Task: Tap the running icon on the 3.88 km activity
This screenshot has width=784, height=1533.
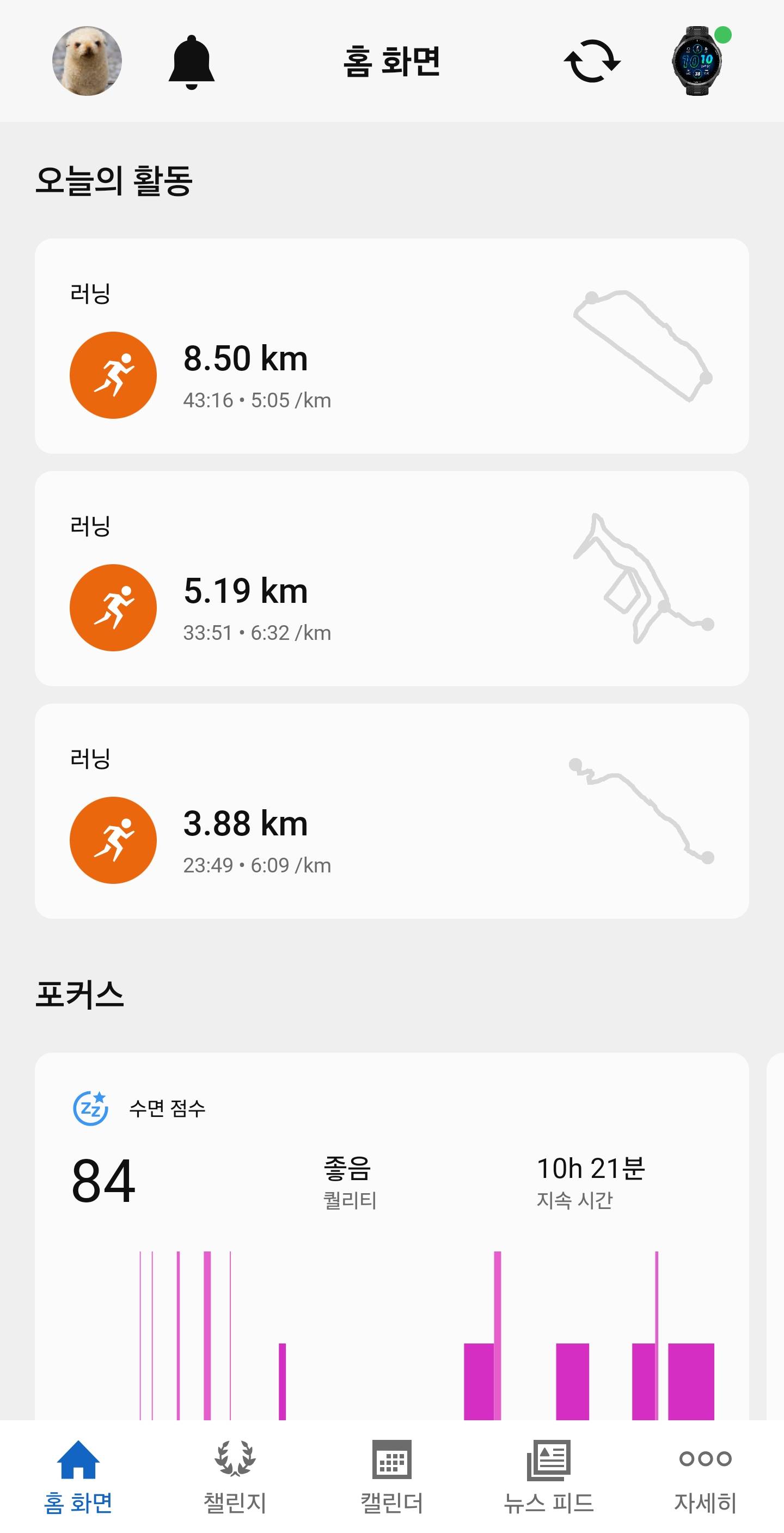Action: 113,840
